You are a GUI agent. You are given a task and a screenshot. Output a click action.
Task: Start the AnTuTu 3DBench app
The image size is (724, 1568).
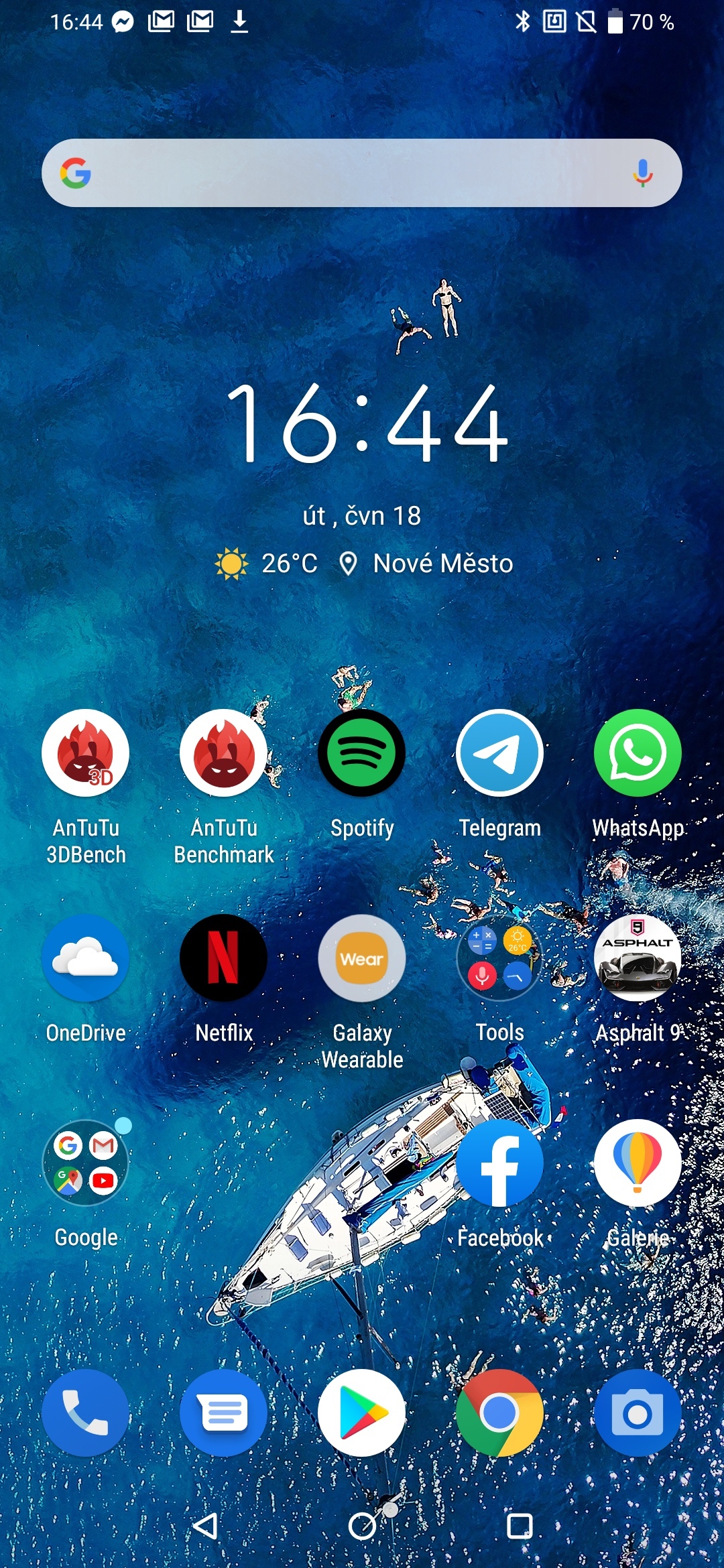pyautogui.click(x=84, y=752)
